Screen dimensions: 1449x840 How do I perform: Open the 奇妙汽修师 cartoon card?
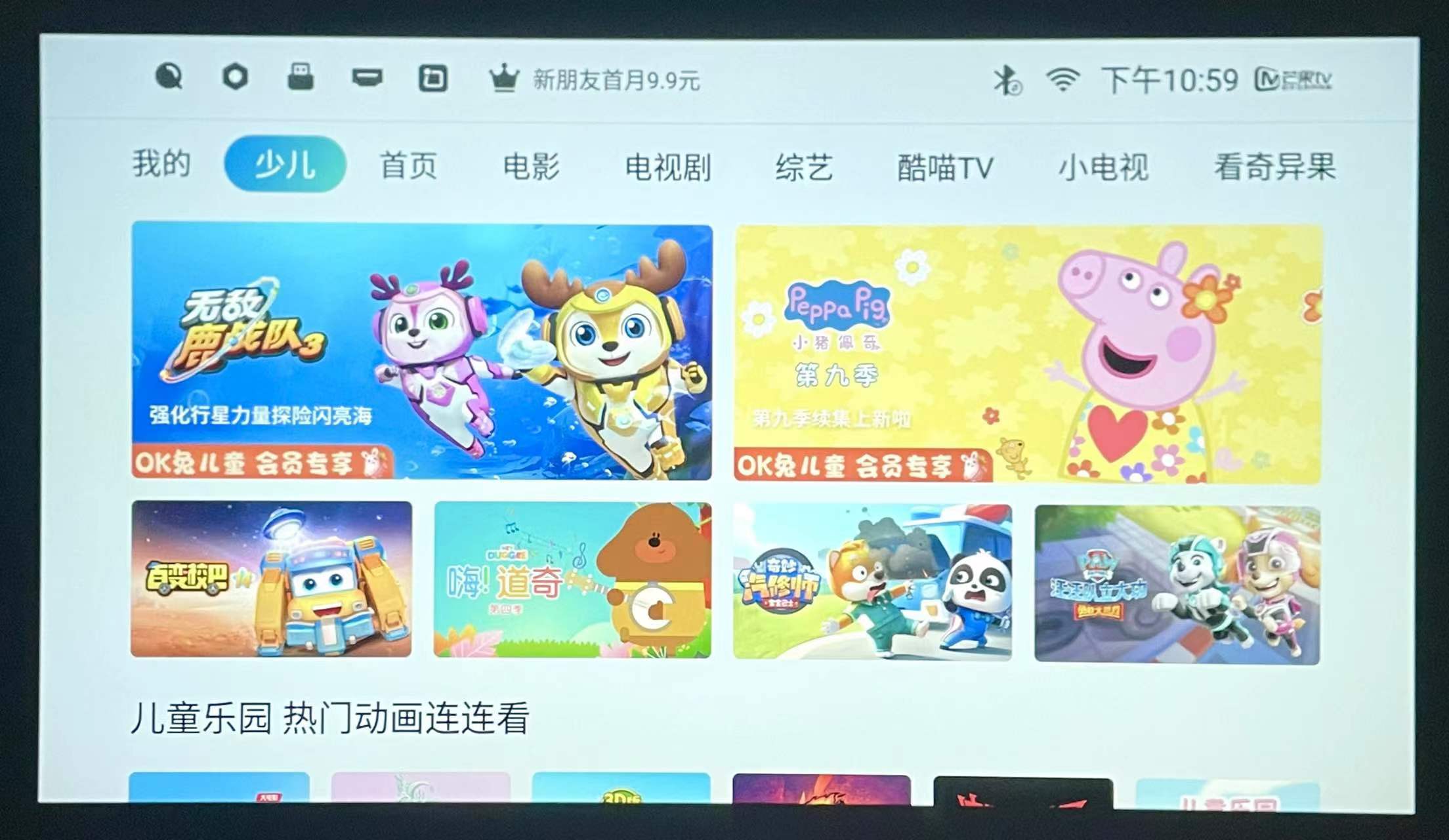(872, 582)
